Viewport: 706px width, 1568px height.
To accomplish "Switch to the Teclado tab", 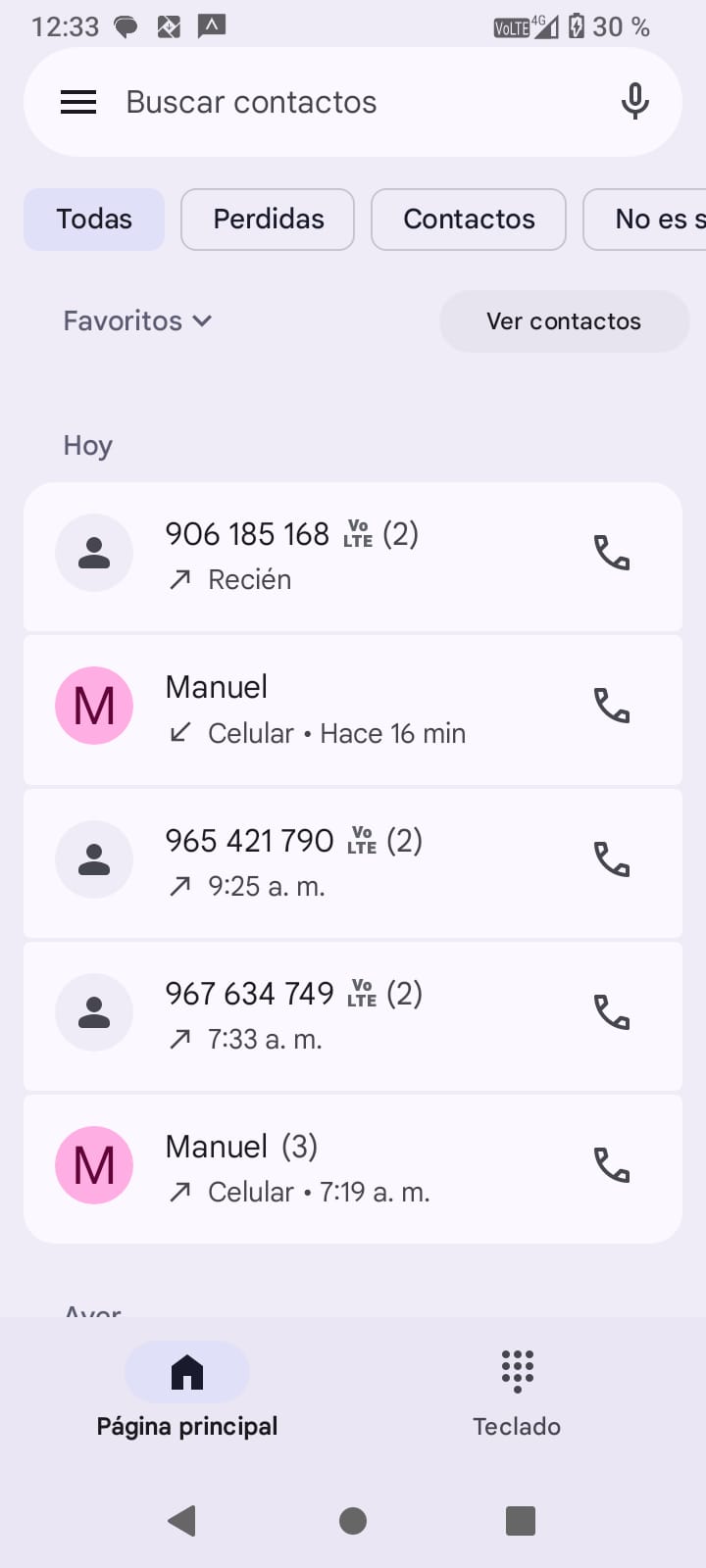I will point(517,1392).
